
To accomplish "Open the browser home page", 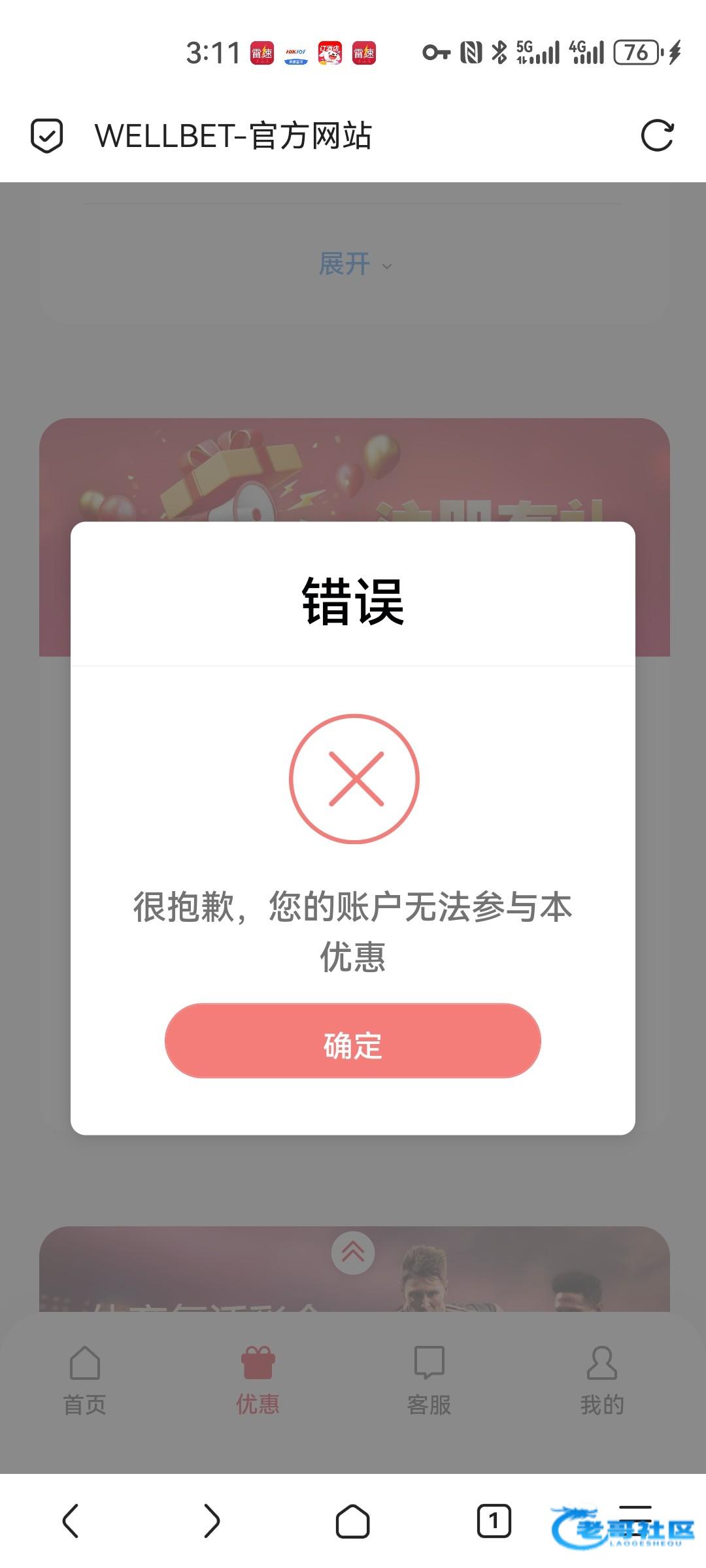I will [x=352, y=1521].
